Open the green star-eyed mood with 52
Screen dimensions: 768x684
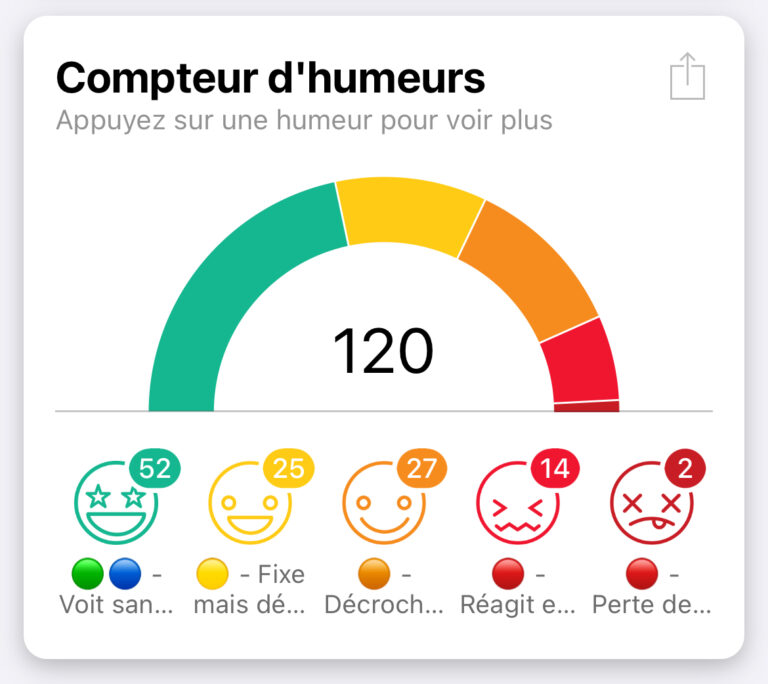coord(117,502)
